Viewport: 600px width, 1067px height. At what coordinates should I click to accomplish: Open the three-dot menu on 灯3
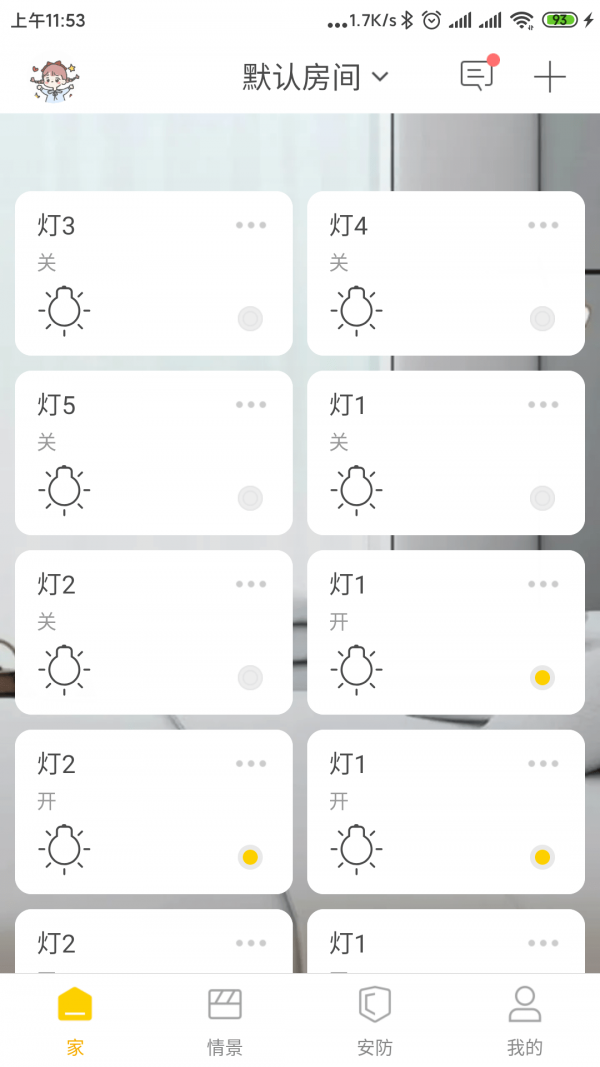(x=251, y=225)
